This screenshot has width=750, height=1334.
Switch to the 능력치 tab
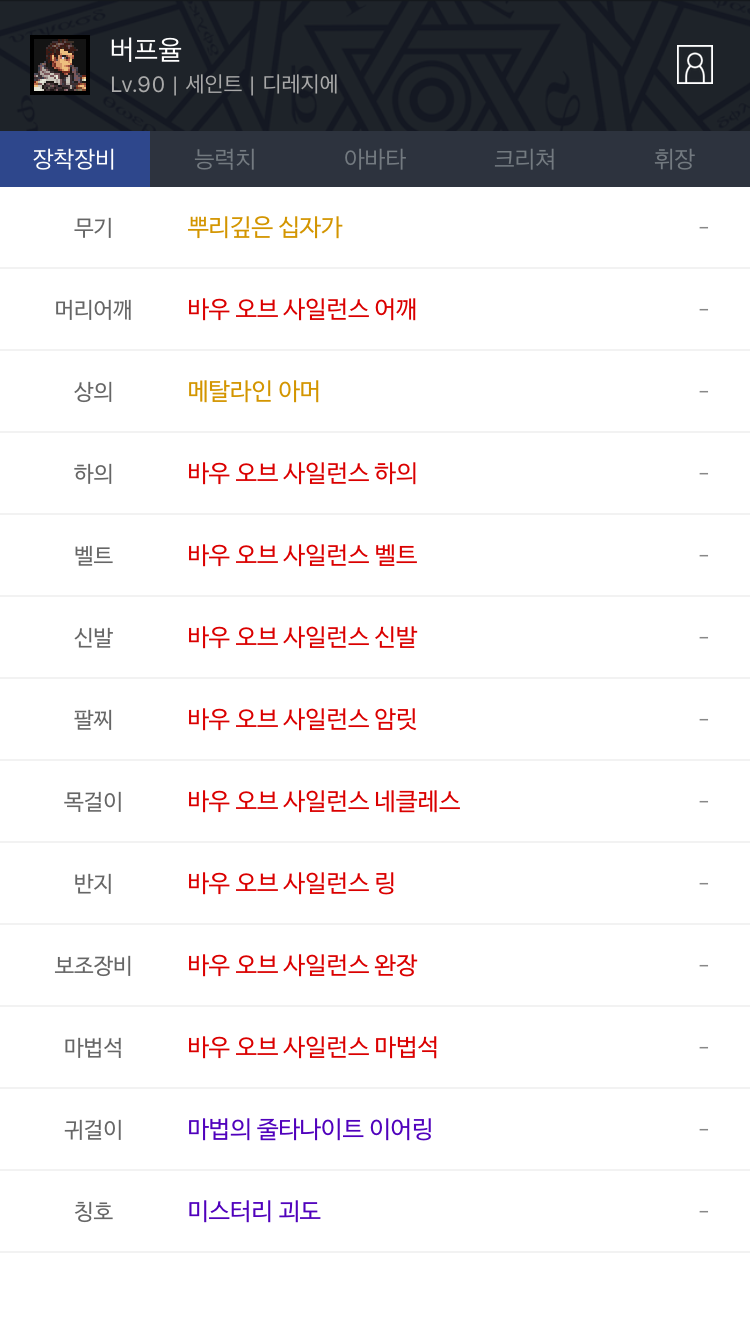click(225, 159)
